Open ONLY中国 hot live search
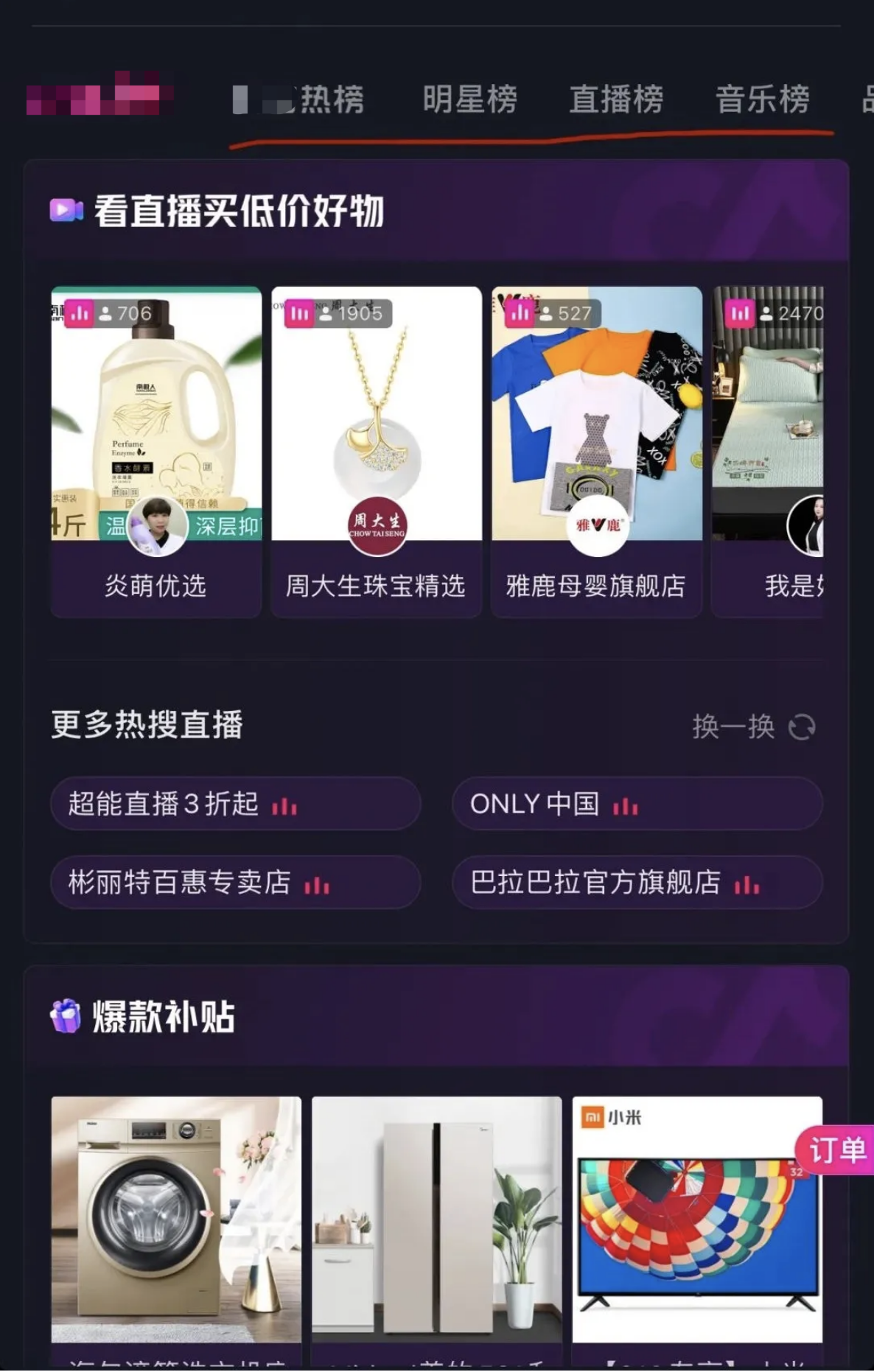The height and width of the screenshot is (1372, 874). pyautogui.click(x=637, y=804)
